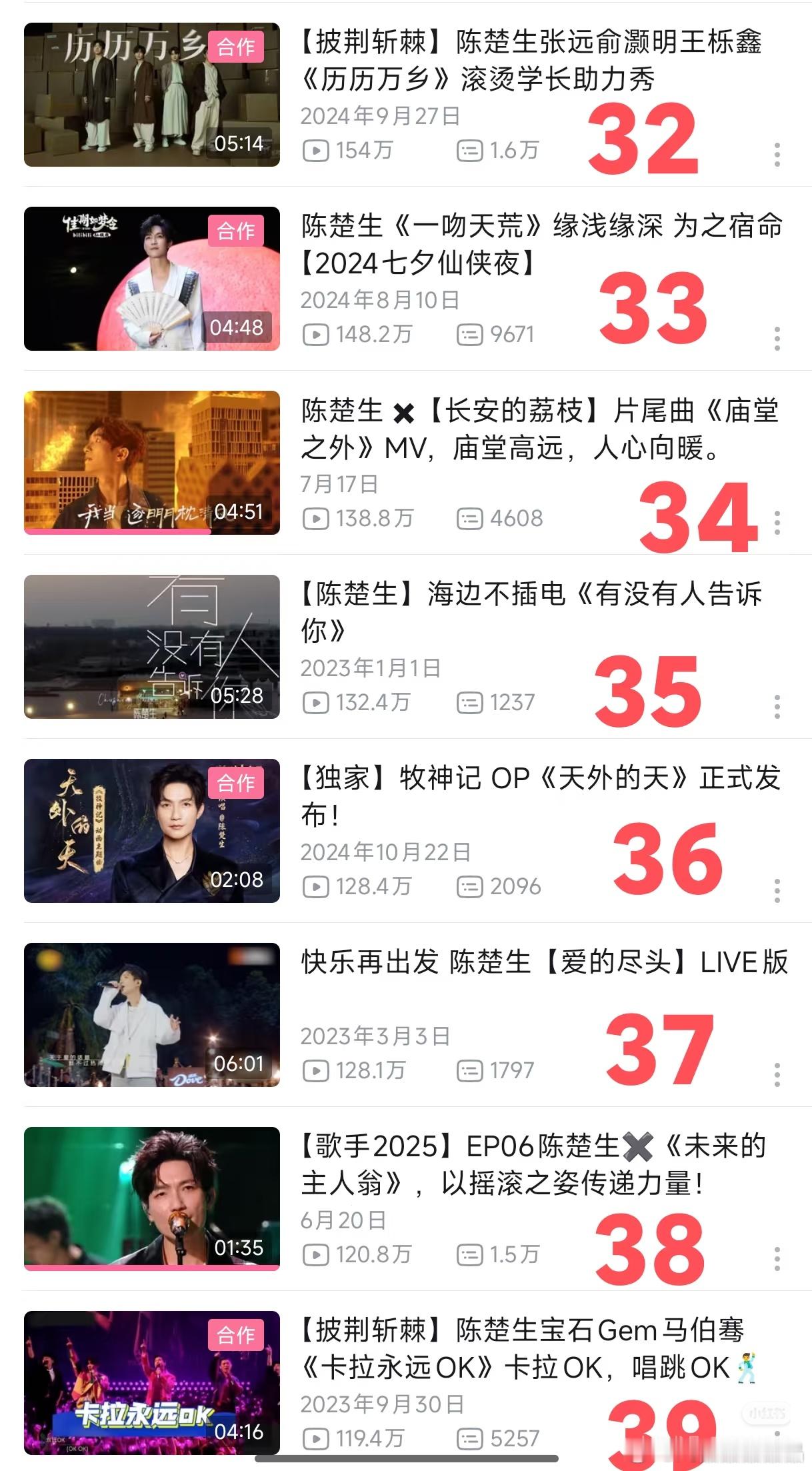Open overflow menu for 【爱的尽头】LIVE版

point(777,1074)
